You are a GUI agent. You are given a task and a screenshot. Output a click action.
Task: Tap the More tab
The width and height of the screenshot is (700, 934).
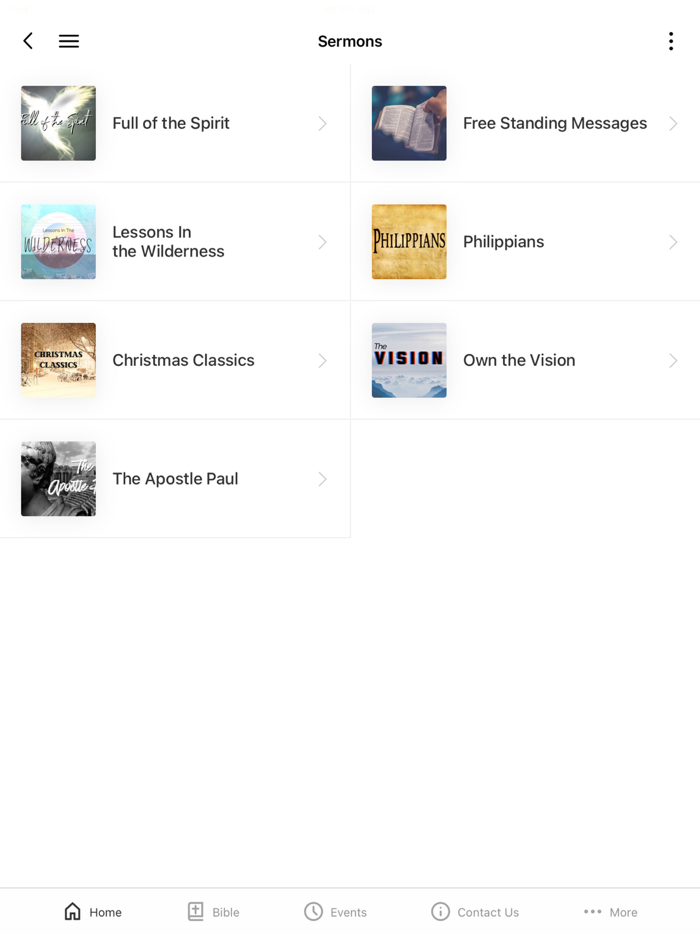point(610,912)
